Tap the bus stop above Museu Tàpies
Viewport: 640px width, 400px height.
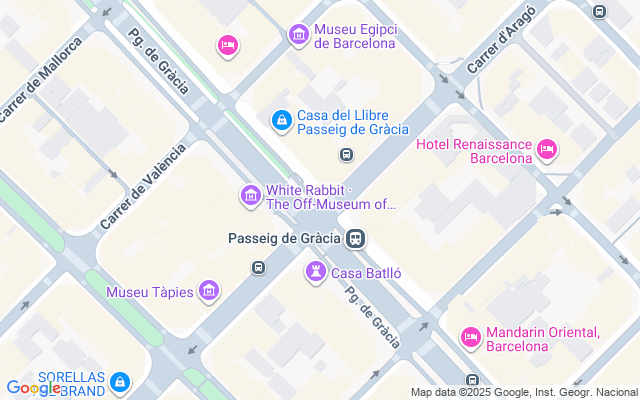point(258,268)
